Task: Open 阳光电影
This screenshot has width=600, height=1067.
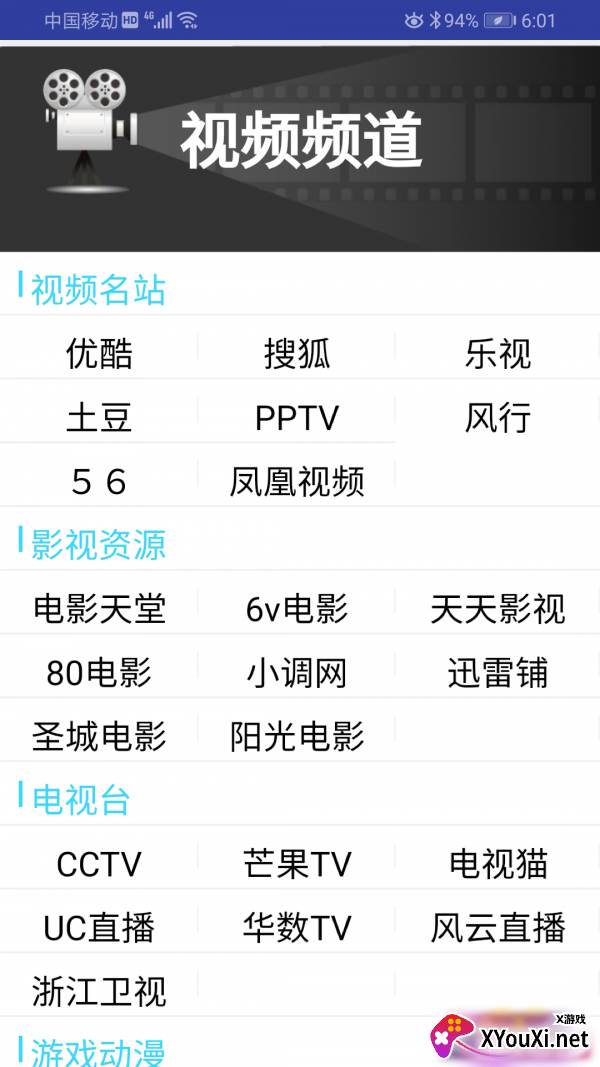Action: 297,736
